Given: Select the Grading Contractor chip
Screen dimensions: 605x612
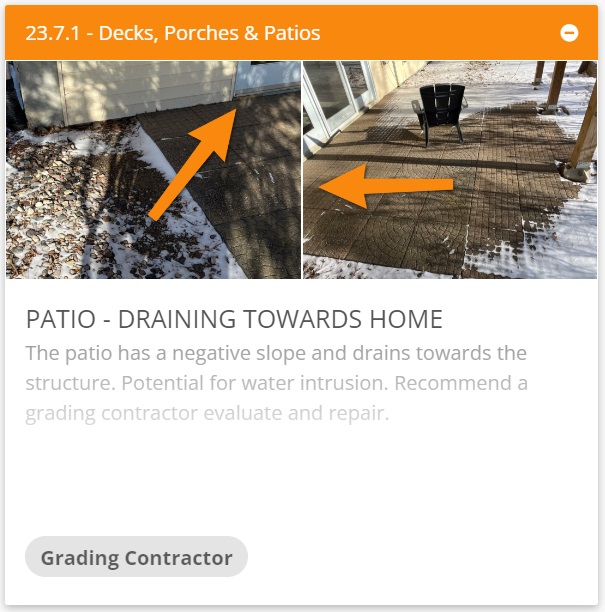Looking at the screenshot, I should coord(136,558).
